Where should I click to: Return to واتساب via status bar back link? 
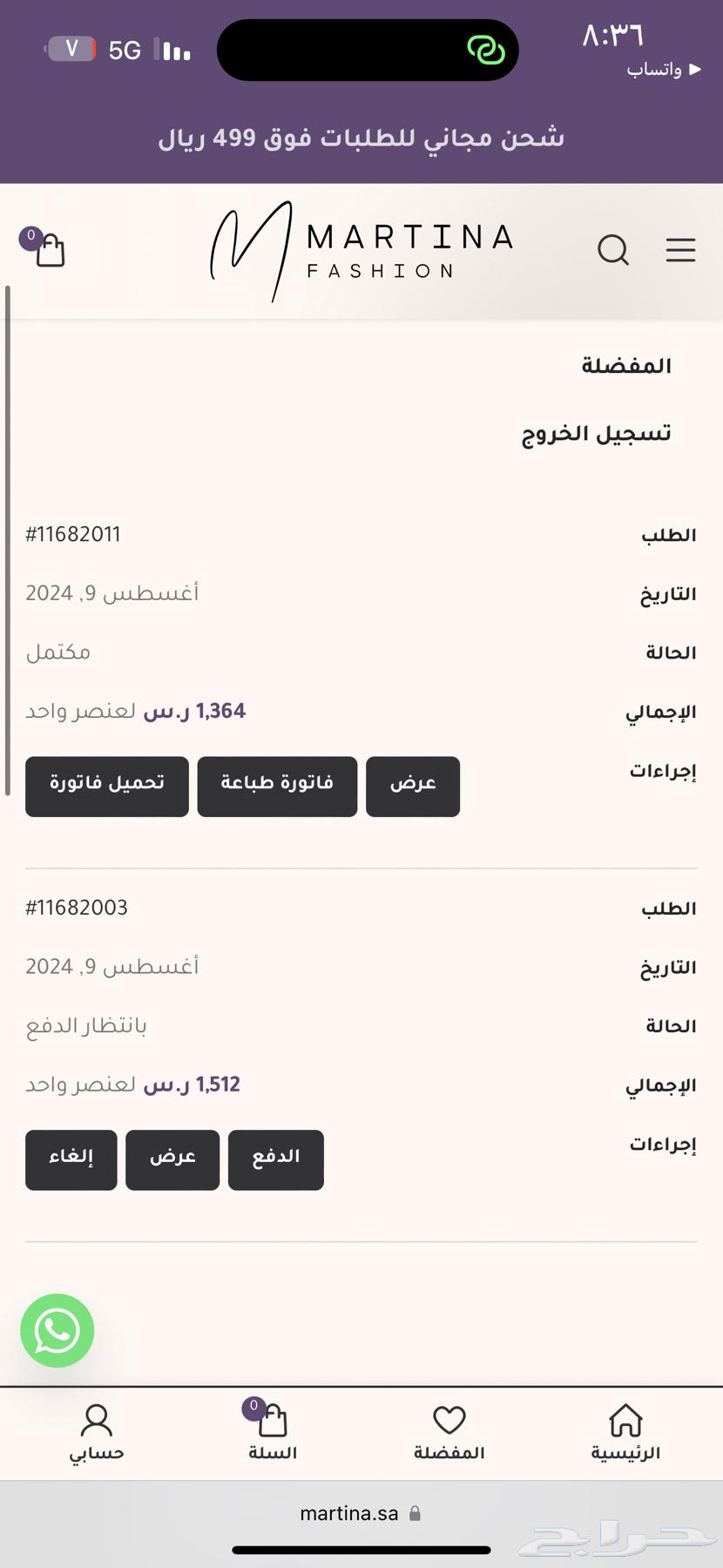click(x=664, y=70)
